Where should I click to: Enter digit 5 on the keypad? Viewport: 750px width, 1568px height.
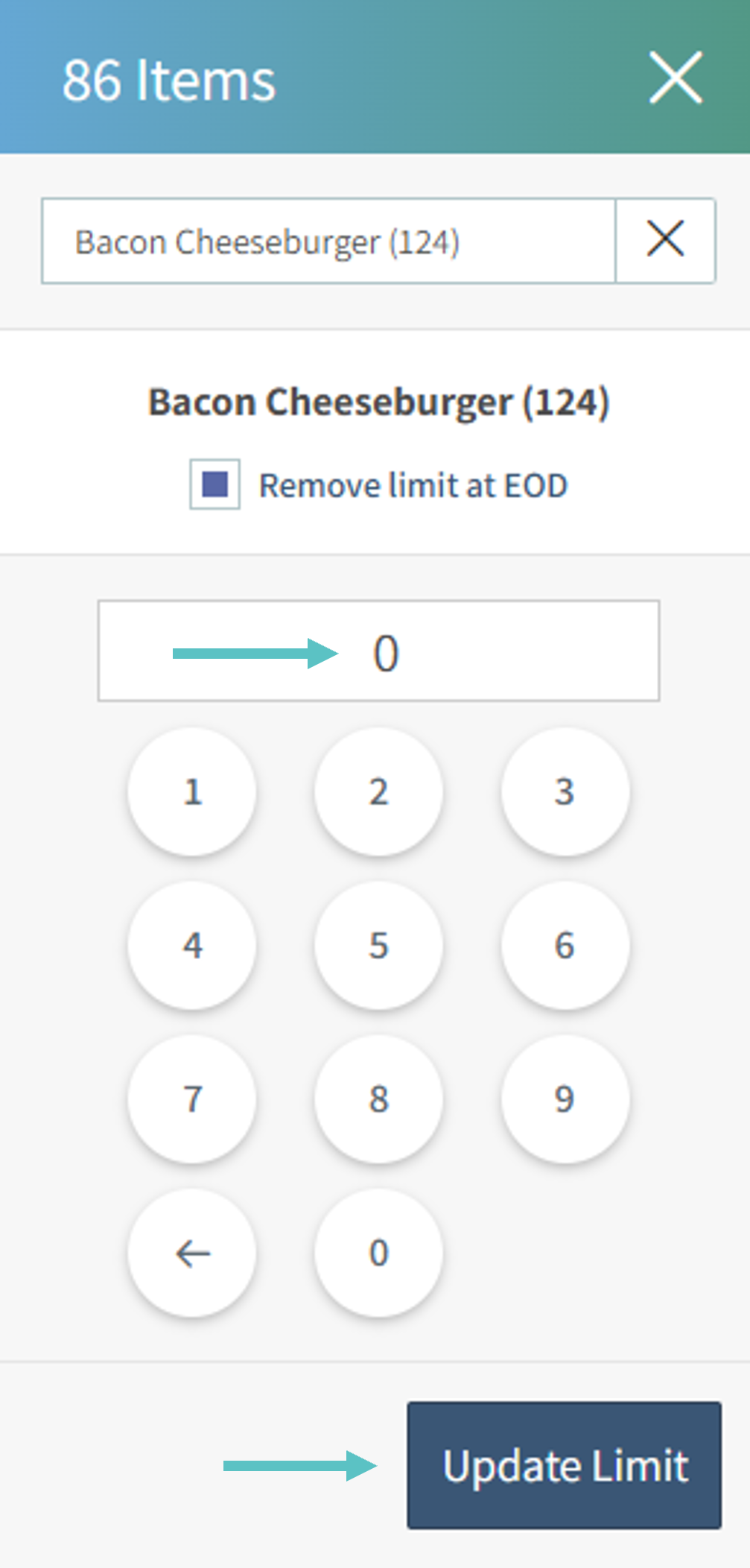[378, 945]
